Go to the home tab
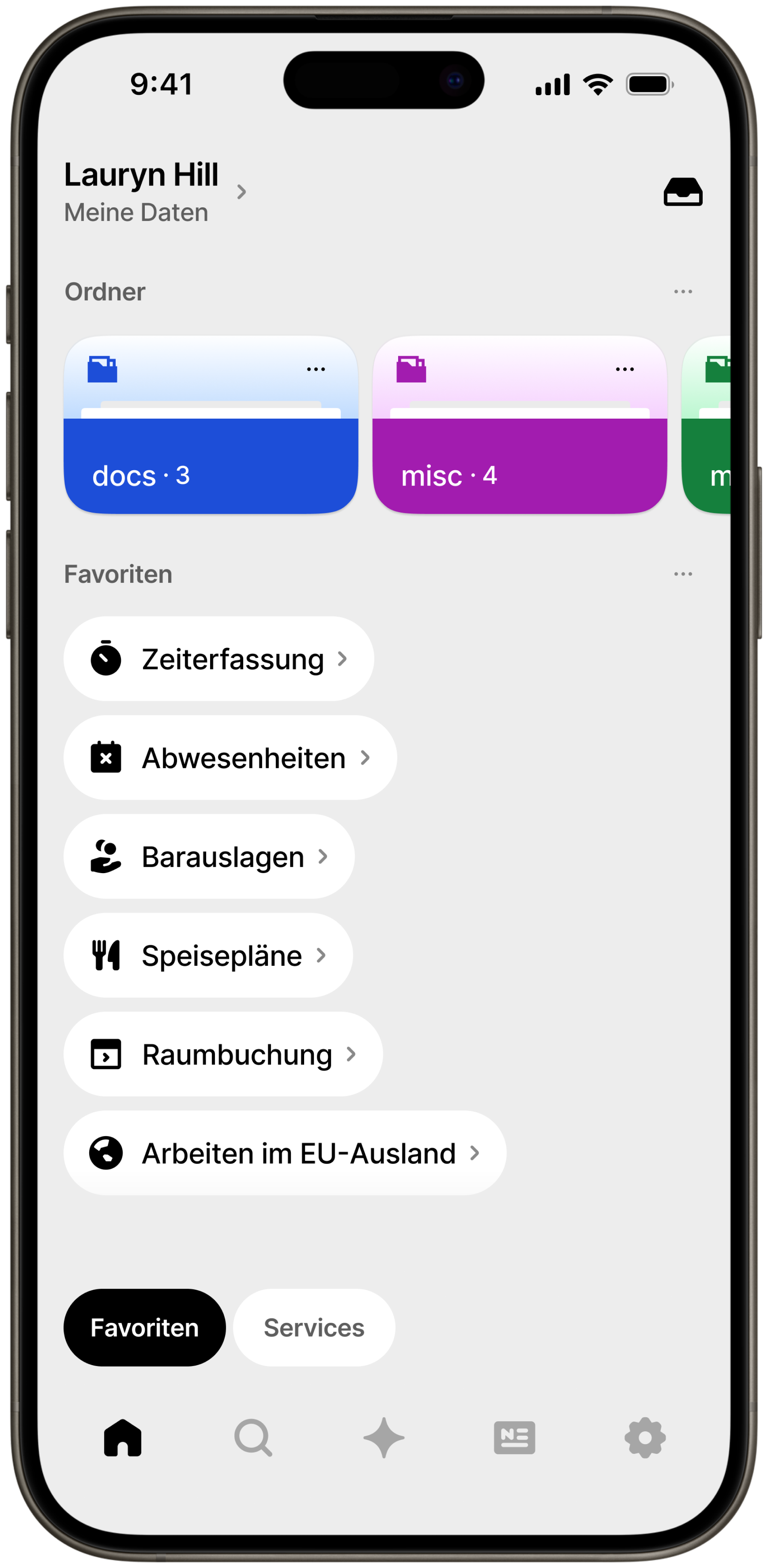Viewport: 768px width, 1568px height. point(122,1438)
